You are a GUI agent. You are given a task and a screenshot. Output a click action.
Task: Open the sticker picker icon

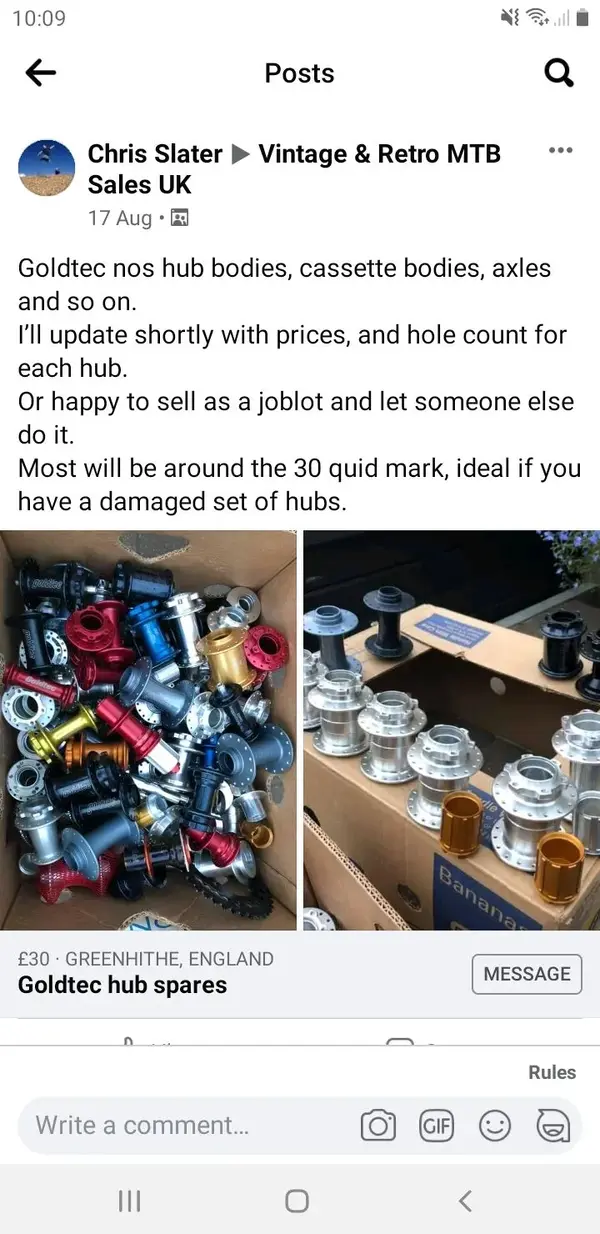point(549,1126)
